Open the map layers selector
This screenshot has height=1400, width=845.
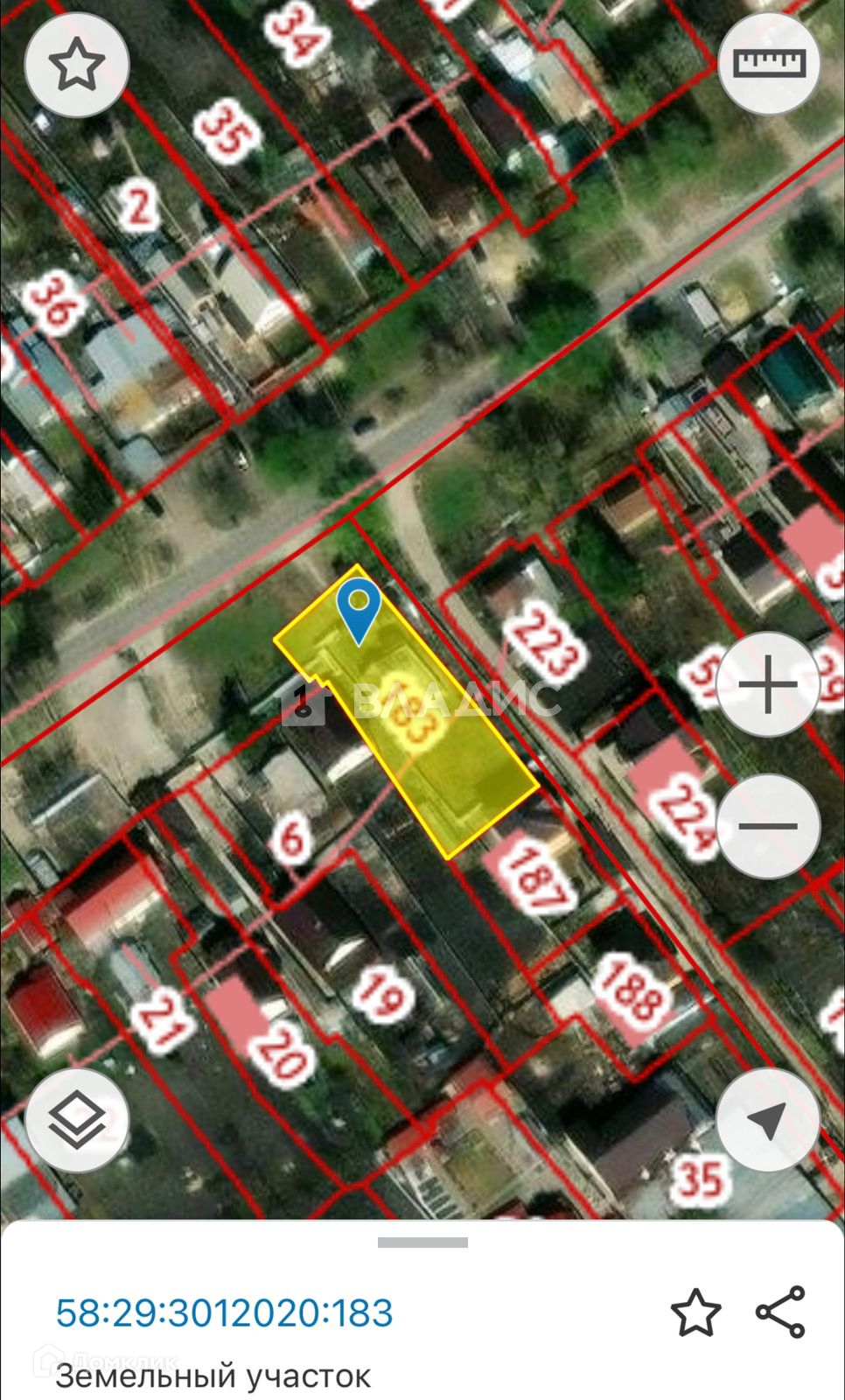point(77,1120)
